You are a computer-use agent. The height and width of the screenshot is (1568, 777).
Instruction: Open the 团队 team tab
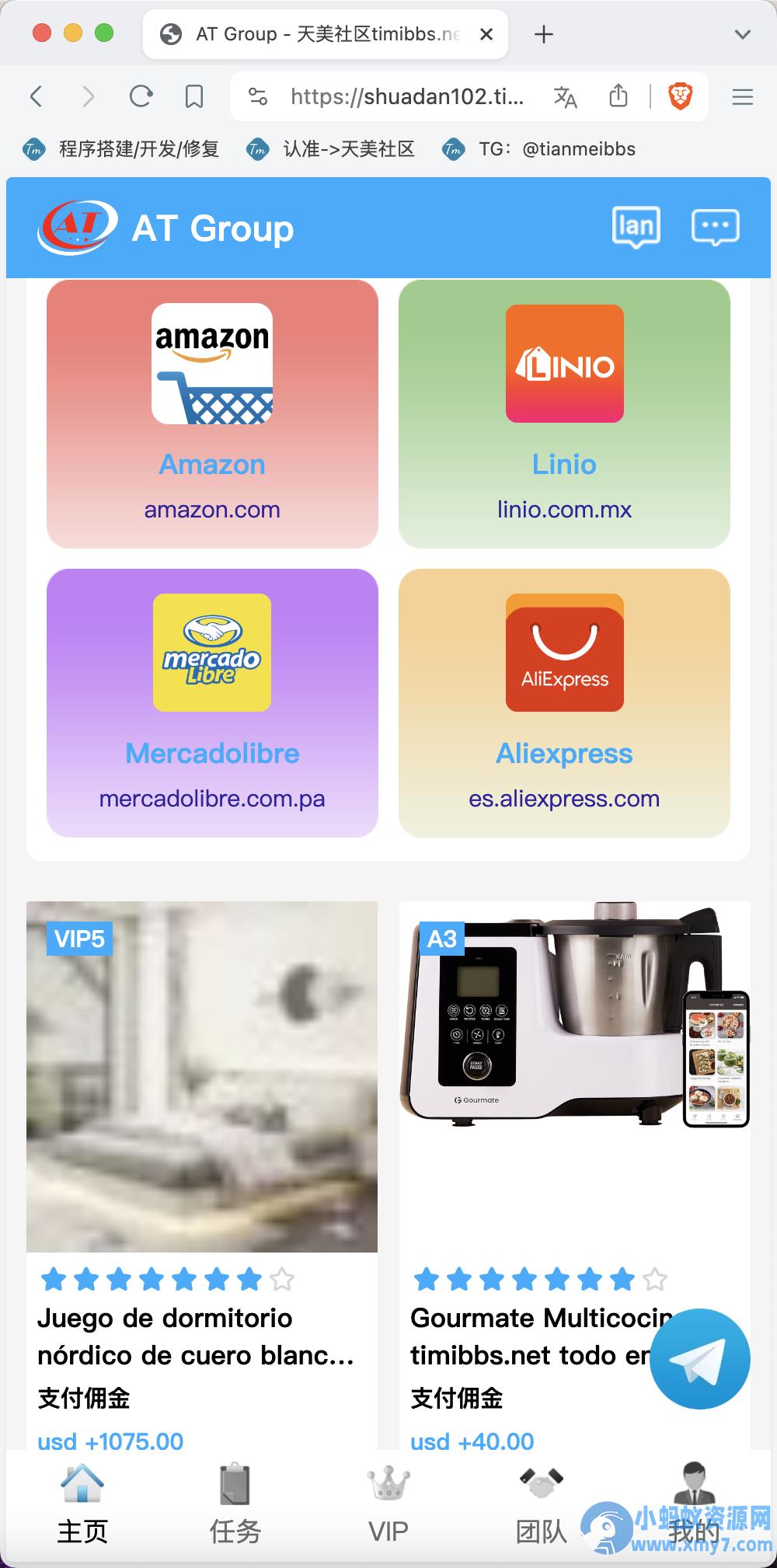tap(542, 1504)
